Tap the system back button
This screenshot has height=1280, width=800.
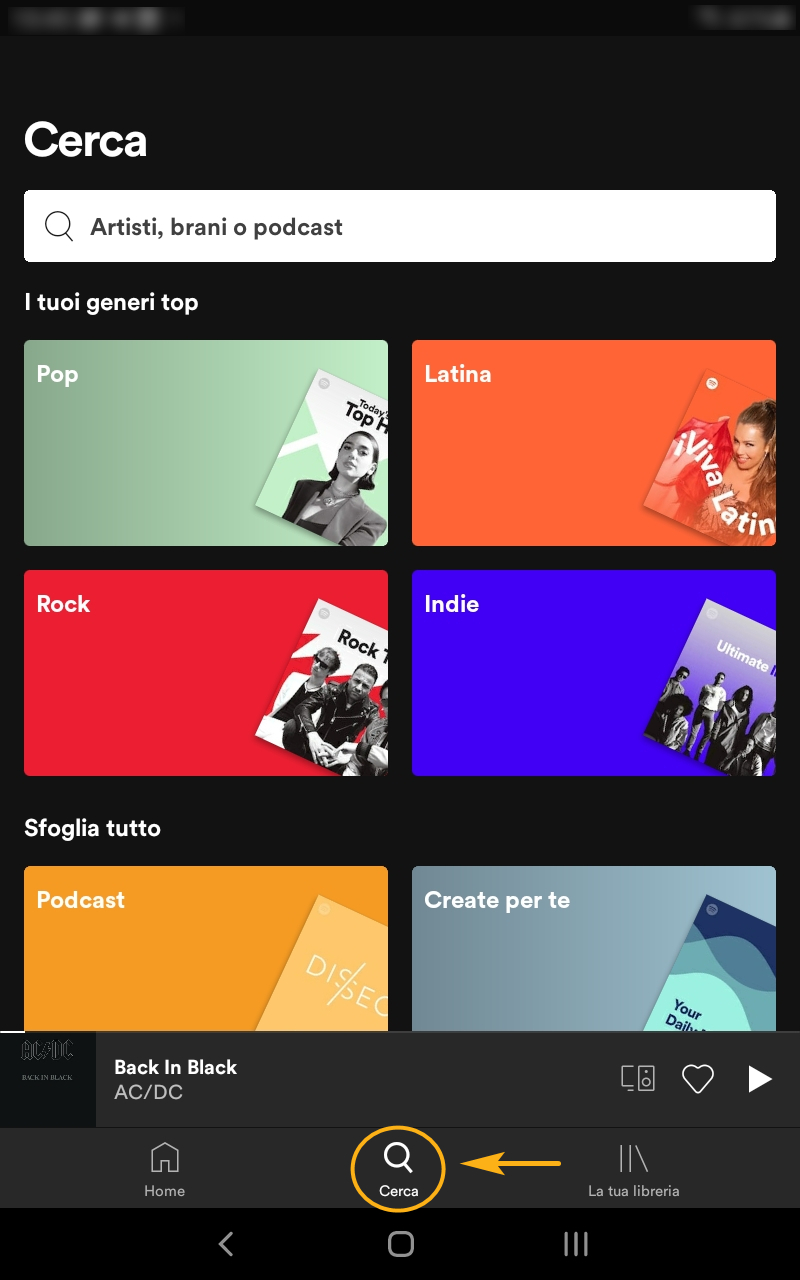click(x=226, y=1243)
